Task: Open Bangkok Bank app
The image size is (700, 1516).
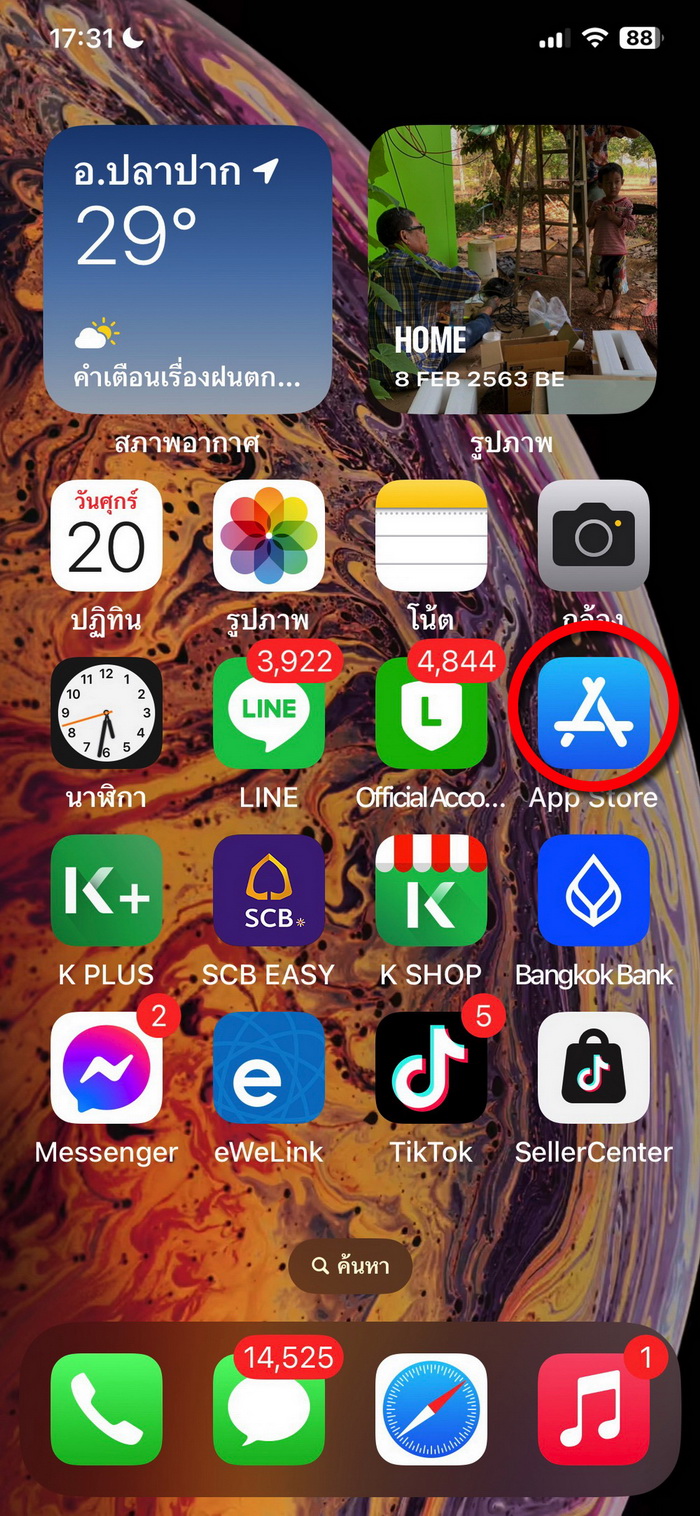Action: (x=593, y=890)
